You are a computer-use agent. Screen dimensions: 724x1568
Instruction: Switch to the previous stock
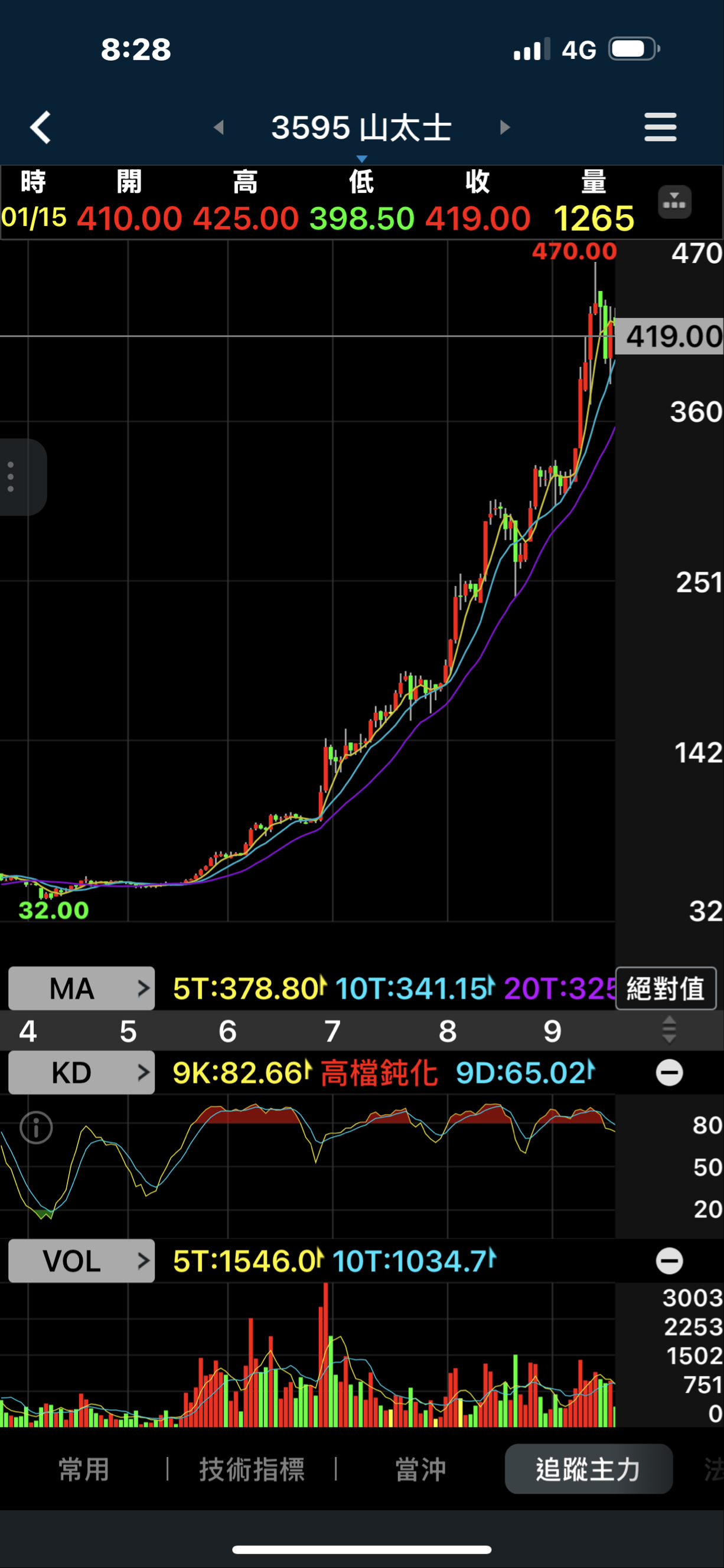(x=219, y=128)
